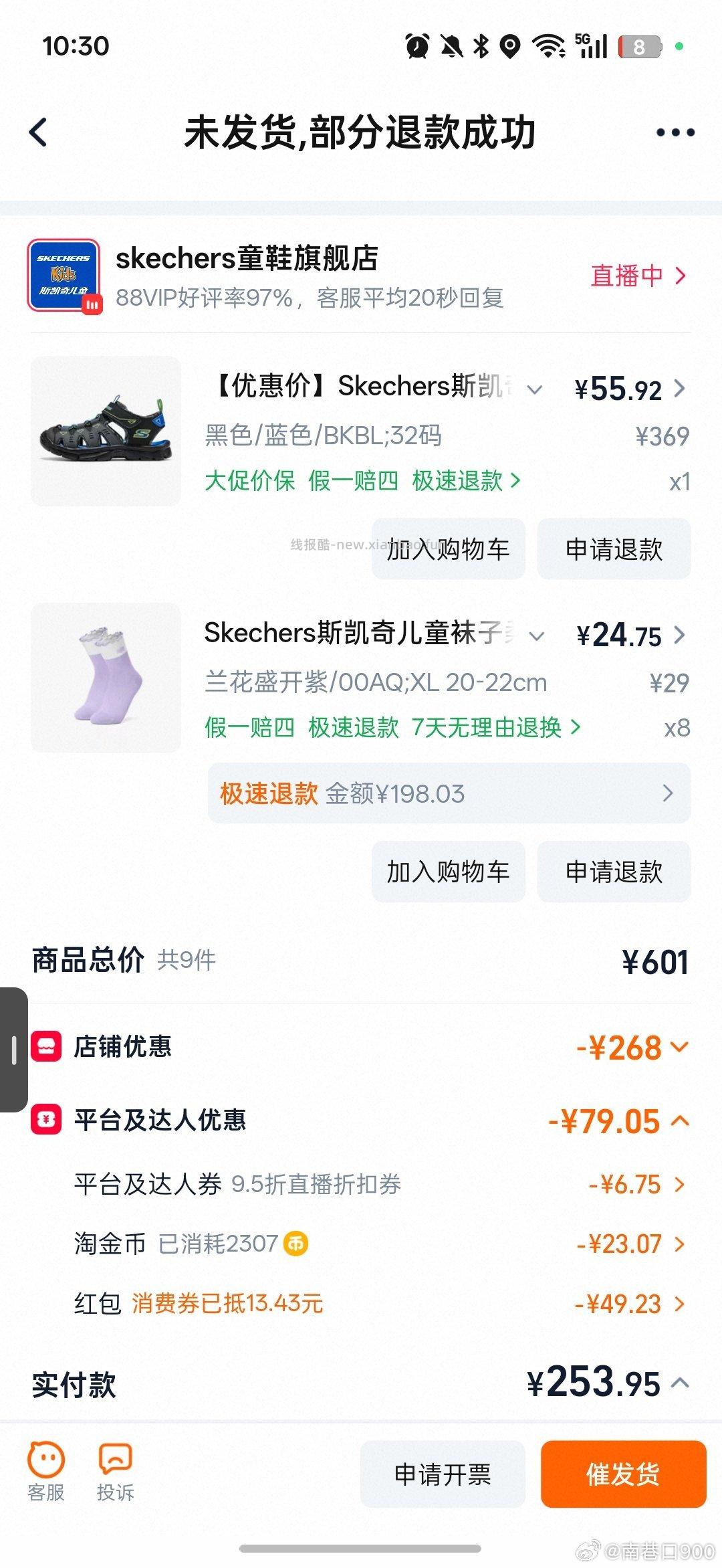Screen dimensions: 722x1568
Task: Tap 申请退款 for the sandals
Action: coord(613,549)
